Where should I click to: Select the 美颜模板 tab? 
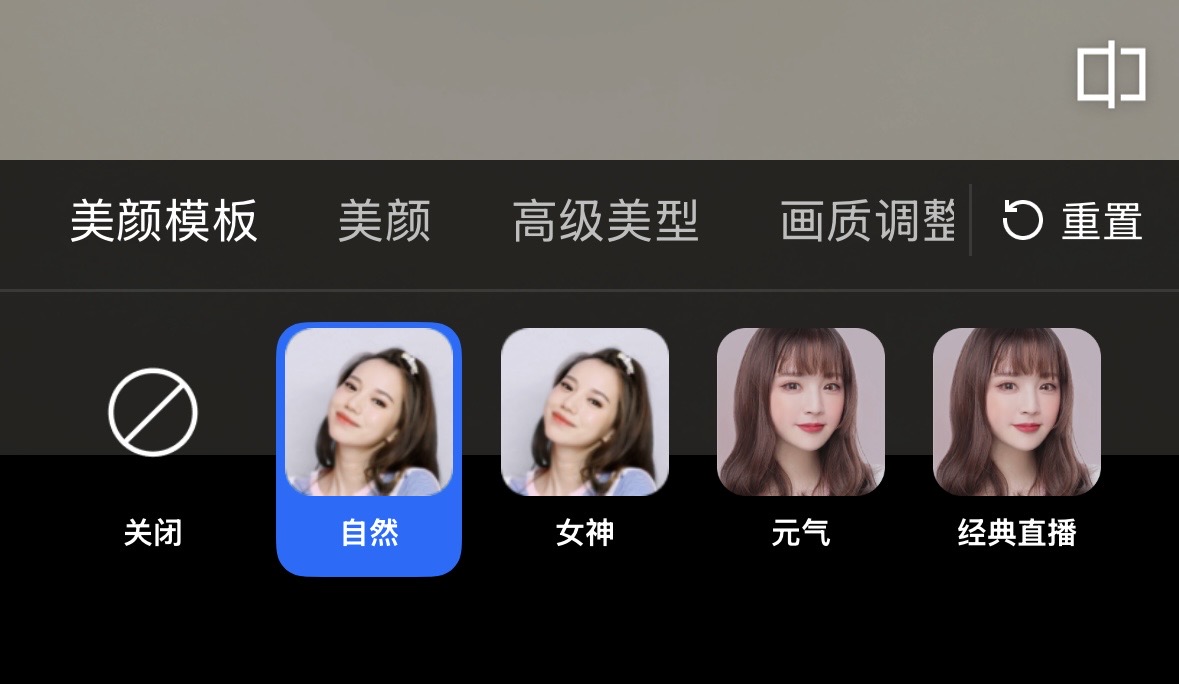[x=164, y=221]
